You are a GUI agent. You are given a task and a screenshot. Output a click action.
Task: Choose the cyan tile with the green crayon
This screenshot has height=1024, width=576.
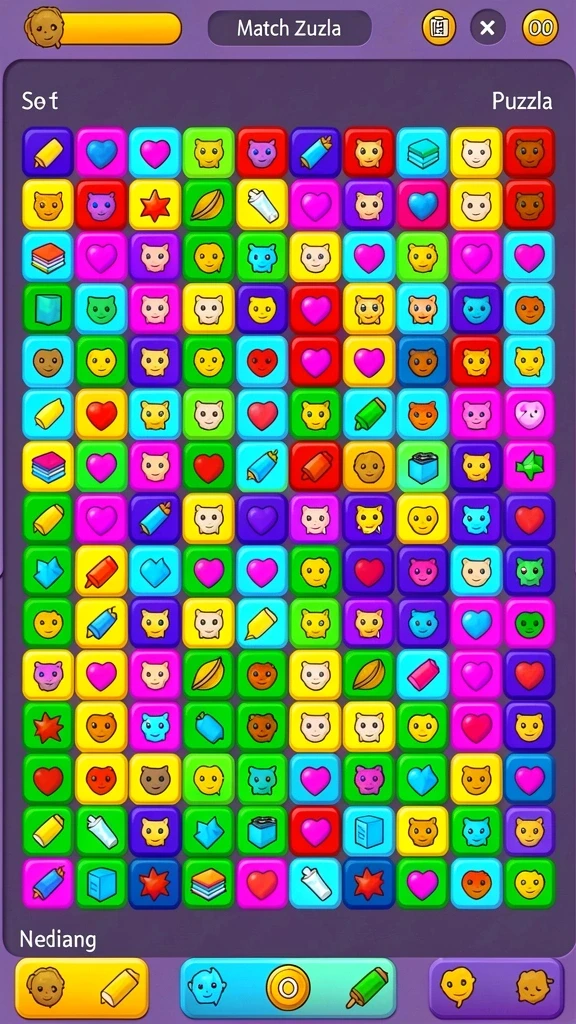(369, 415)
